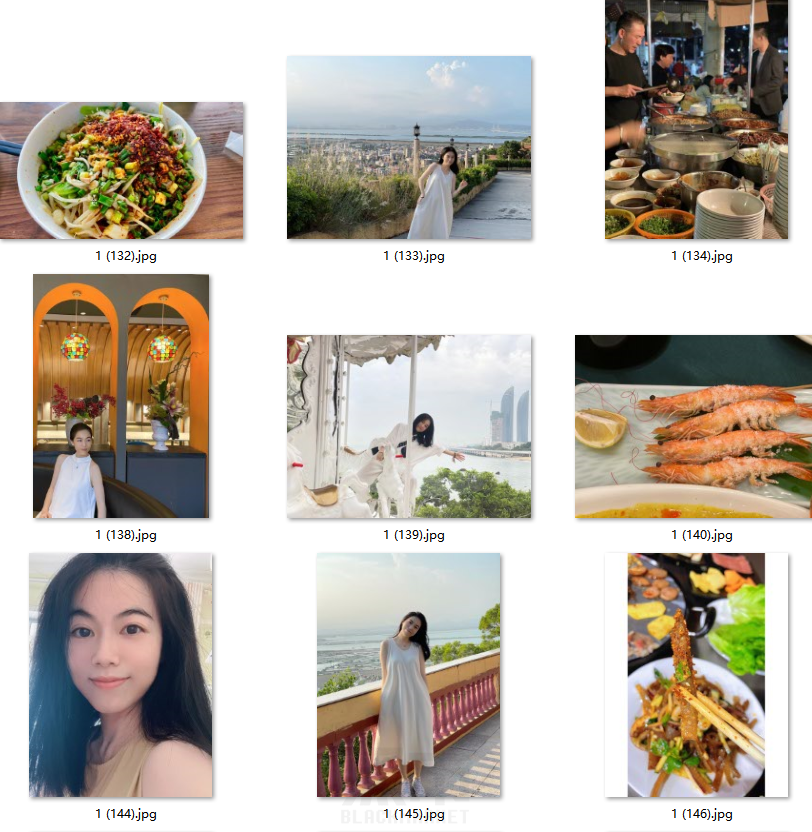Viewport: 812px width, 832px height.
Task: Select the food stall photo 1 (134).jpg
Action: [696, 120]
